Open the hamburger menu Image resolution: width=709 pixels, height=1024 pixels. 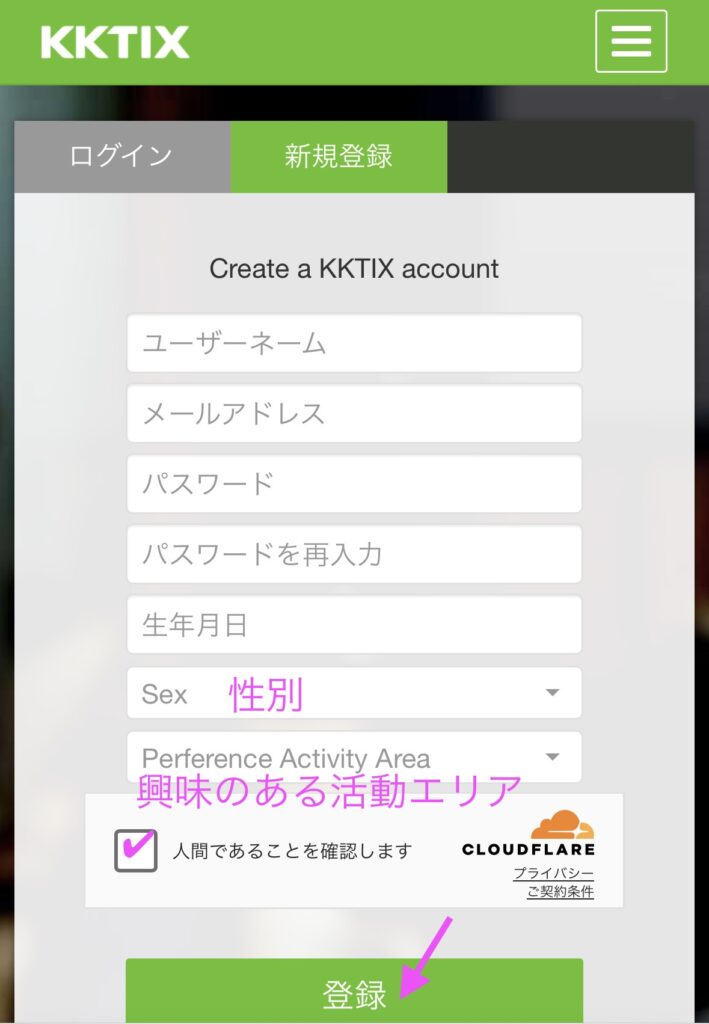point(631,41)
